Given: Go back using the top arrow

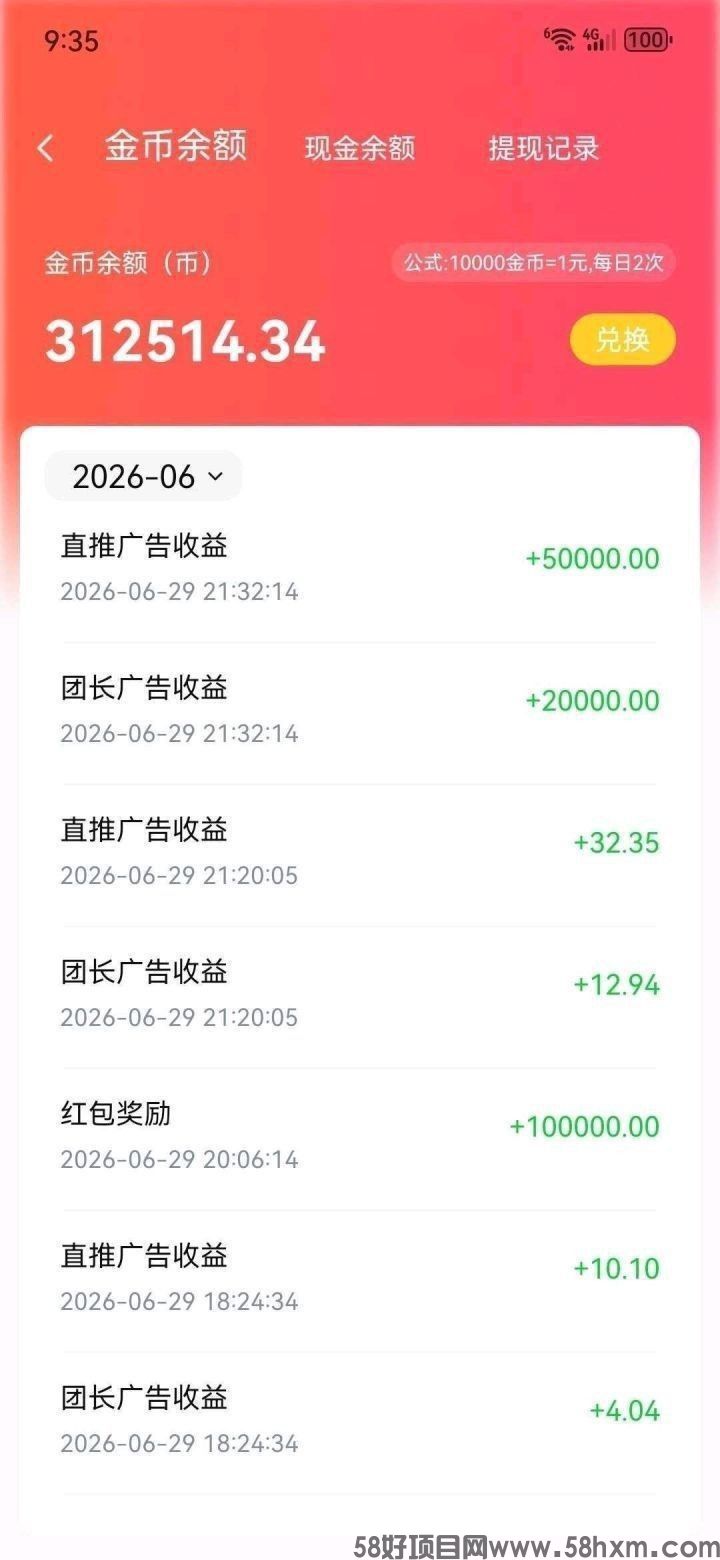Looking at the screenshot, I should point(45,148).
